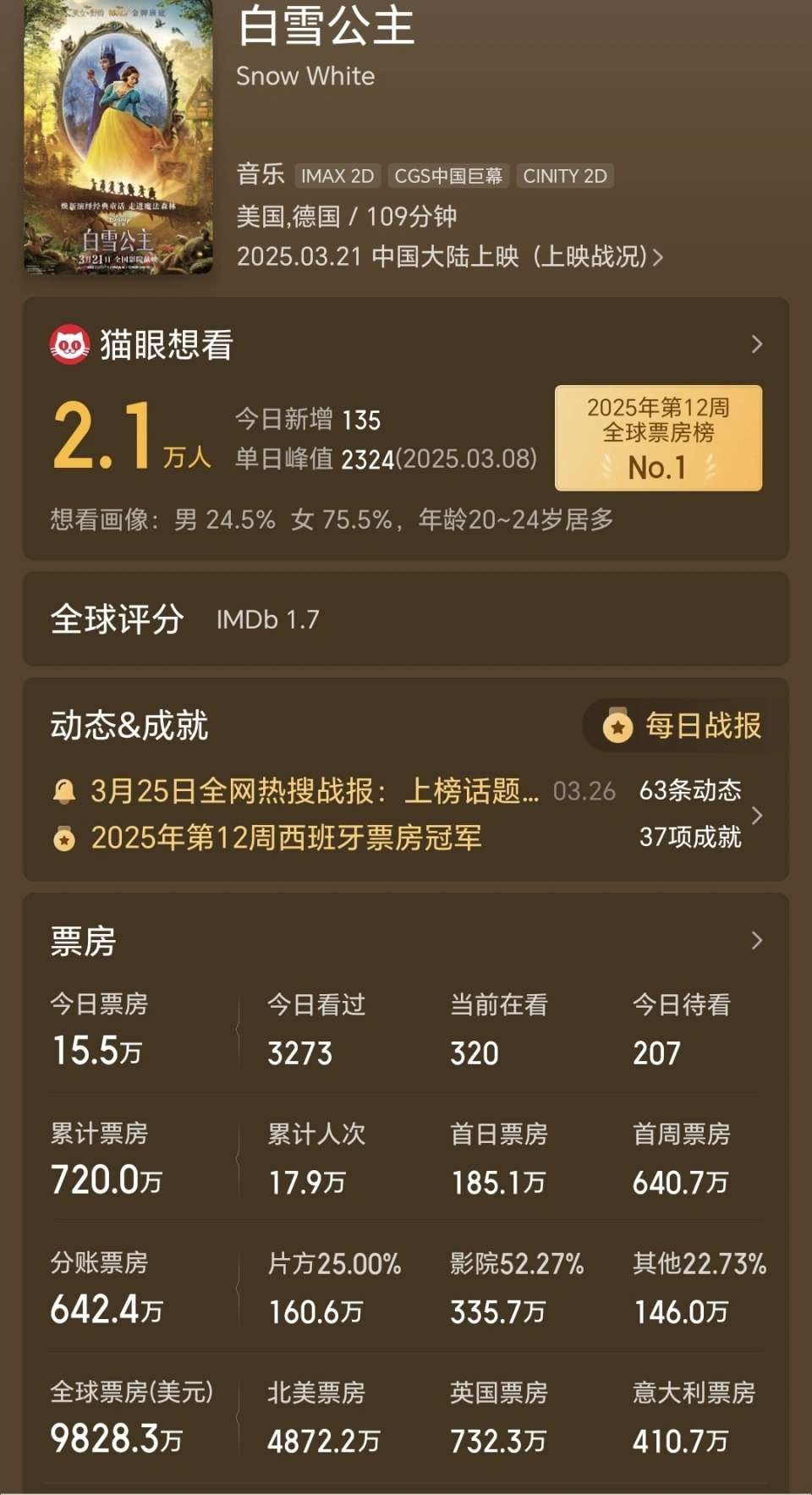The image size is (812, 1495).
Task: Expand the 猫眼想看 section chevron
Action: click(x=756, y=344)
